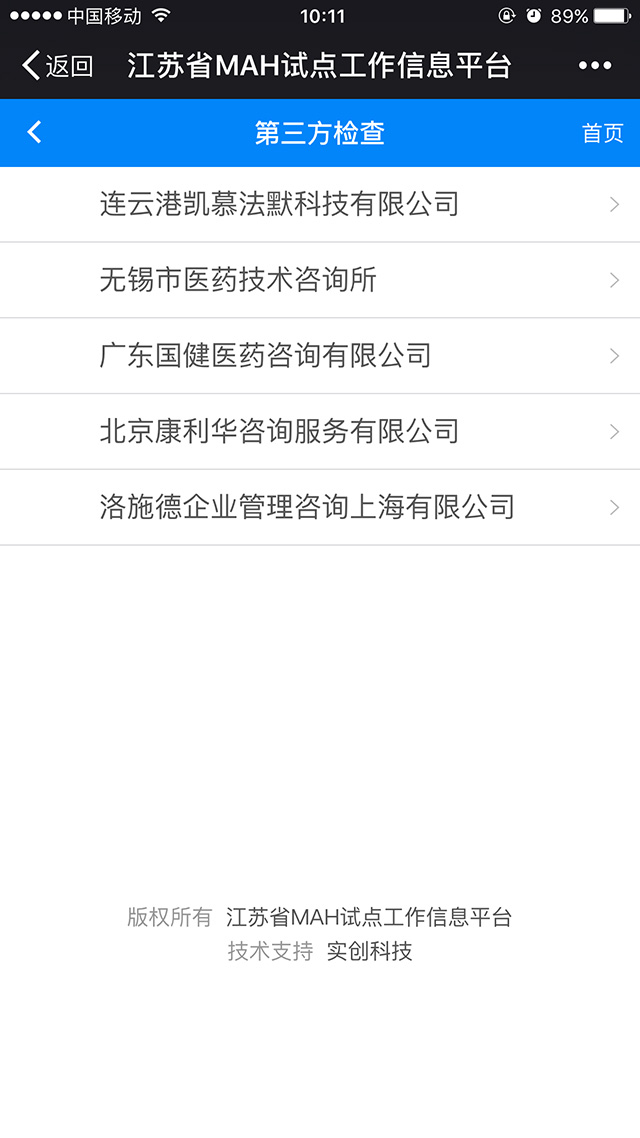Go to 首页 home page
This screenshot has width=640, height=1138.
coord(602,133)
